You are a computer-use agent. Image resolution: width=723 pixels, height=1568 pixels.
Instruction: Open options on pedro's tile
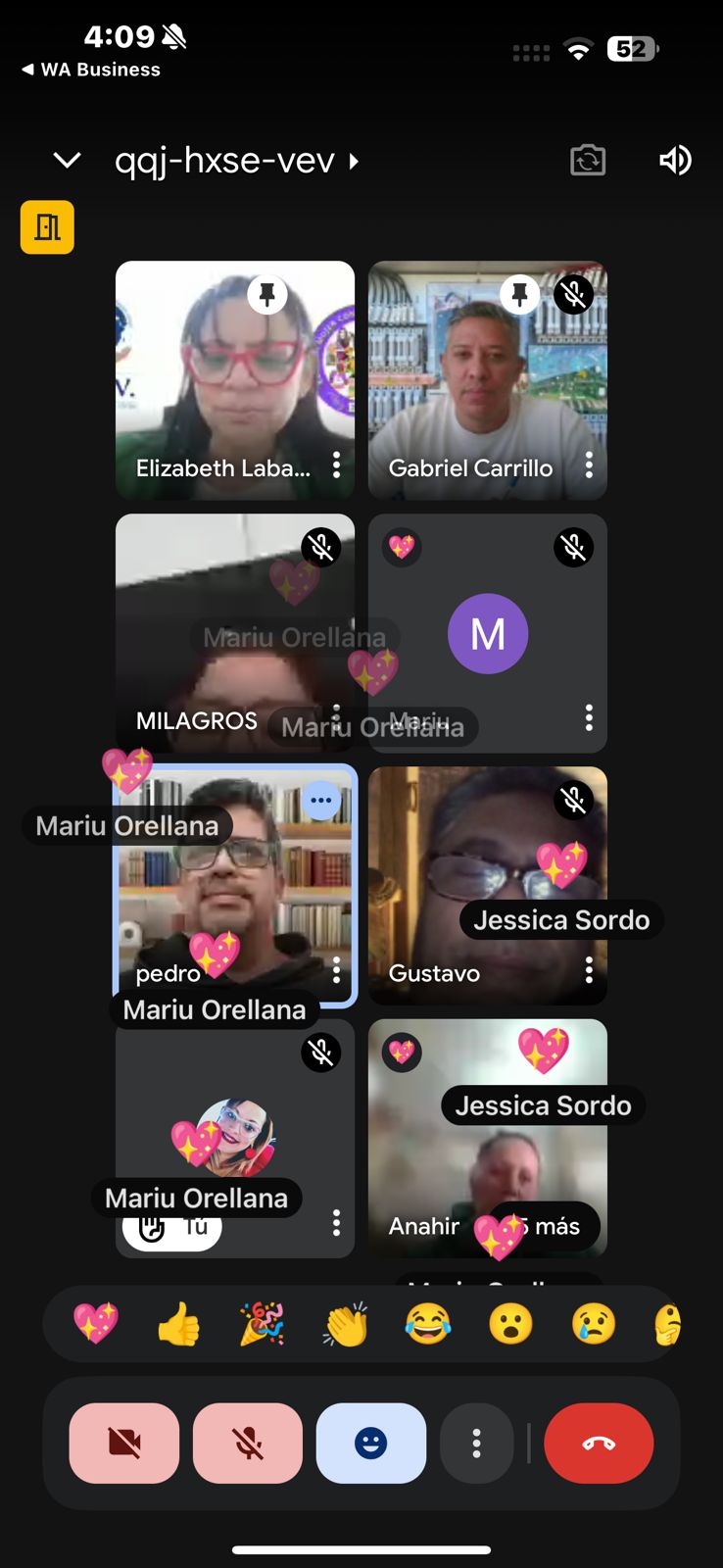click(336, 970)
